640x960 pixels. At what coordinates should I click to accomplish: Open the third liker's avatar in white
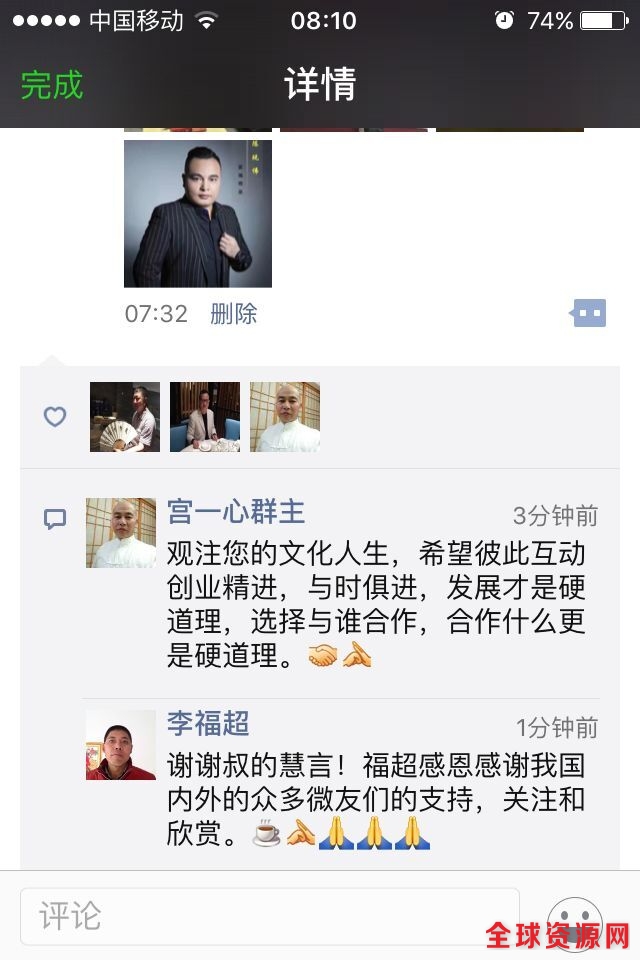[x=285, y=417]
